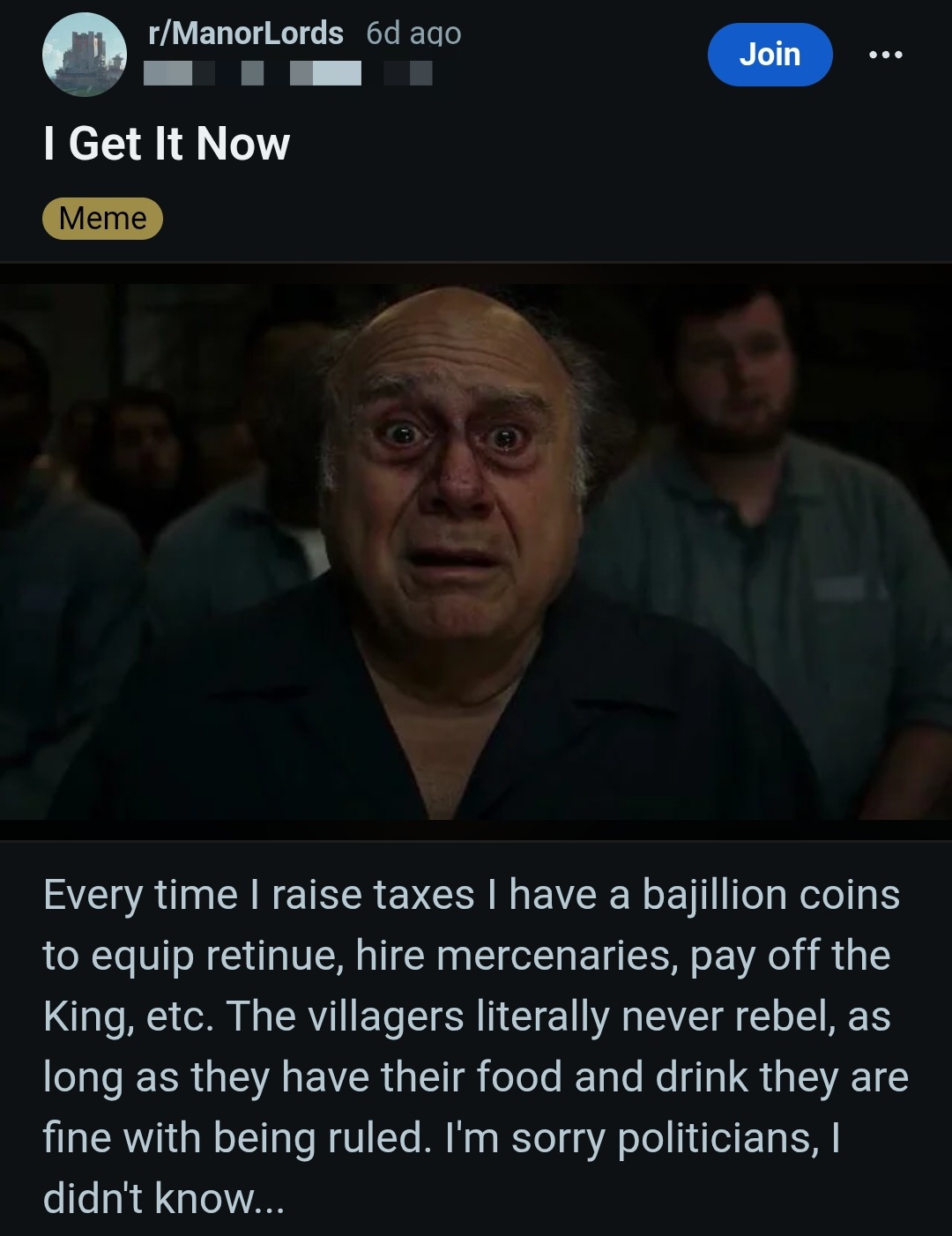Tap the ManorLords community avatar

85,55
